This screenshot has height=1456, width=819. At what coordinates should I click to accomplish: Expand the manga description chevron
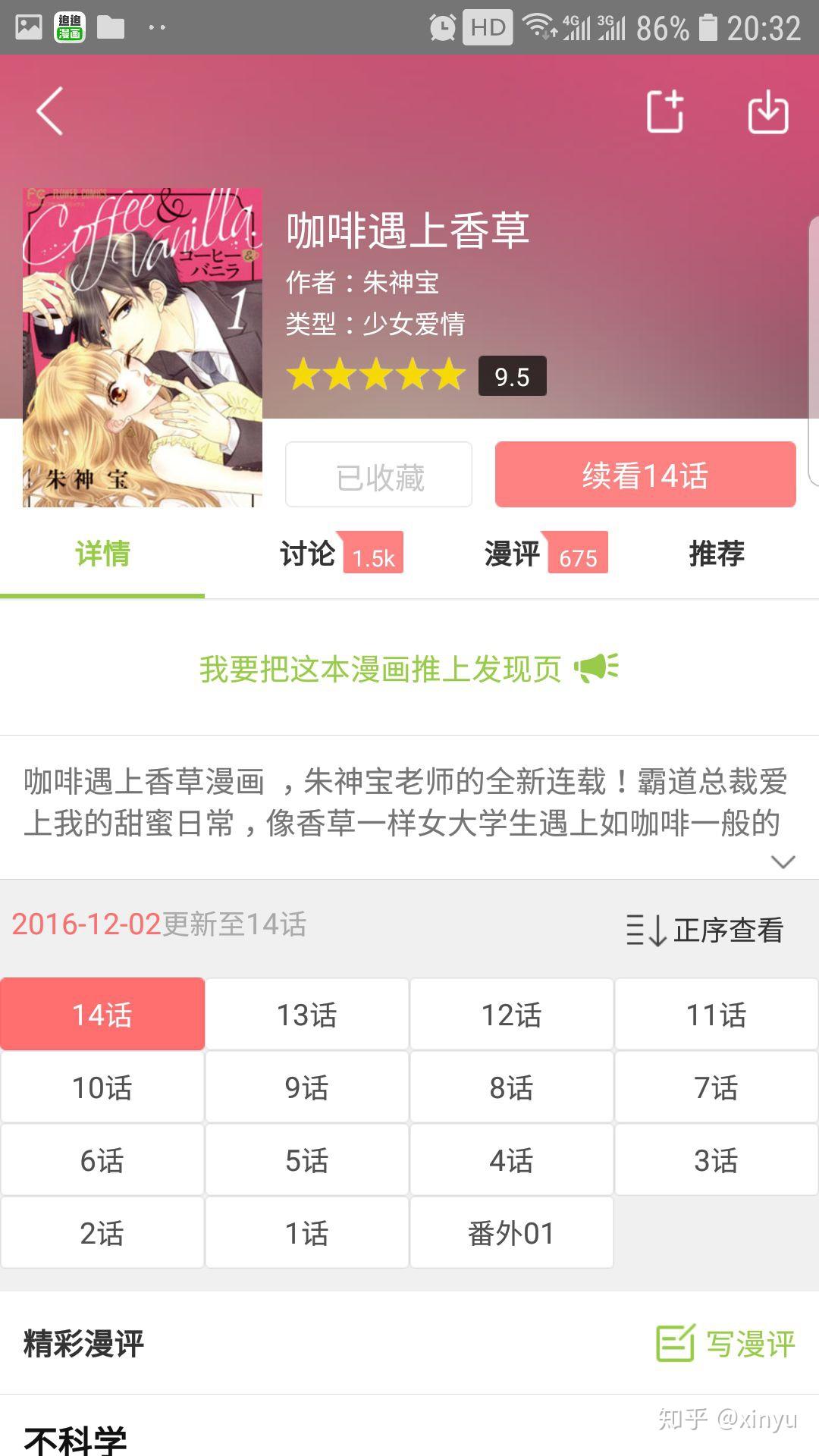tap(783, 861)
